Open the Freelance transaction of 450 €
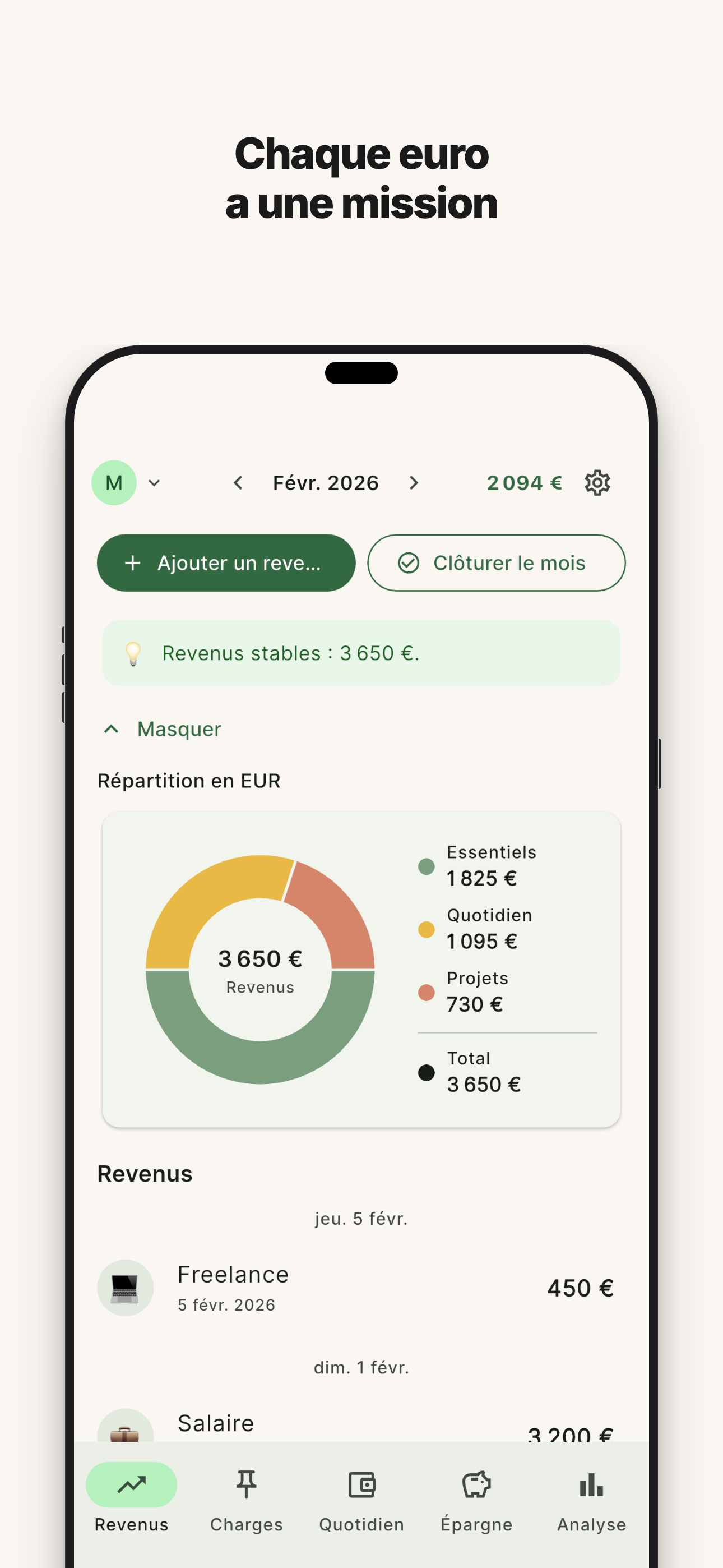Image resolution: width=723 pixels, height=1568 pixels. click(x=361, y=1289)
